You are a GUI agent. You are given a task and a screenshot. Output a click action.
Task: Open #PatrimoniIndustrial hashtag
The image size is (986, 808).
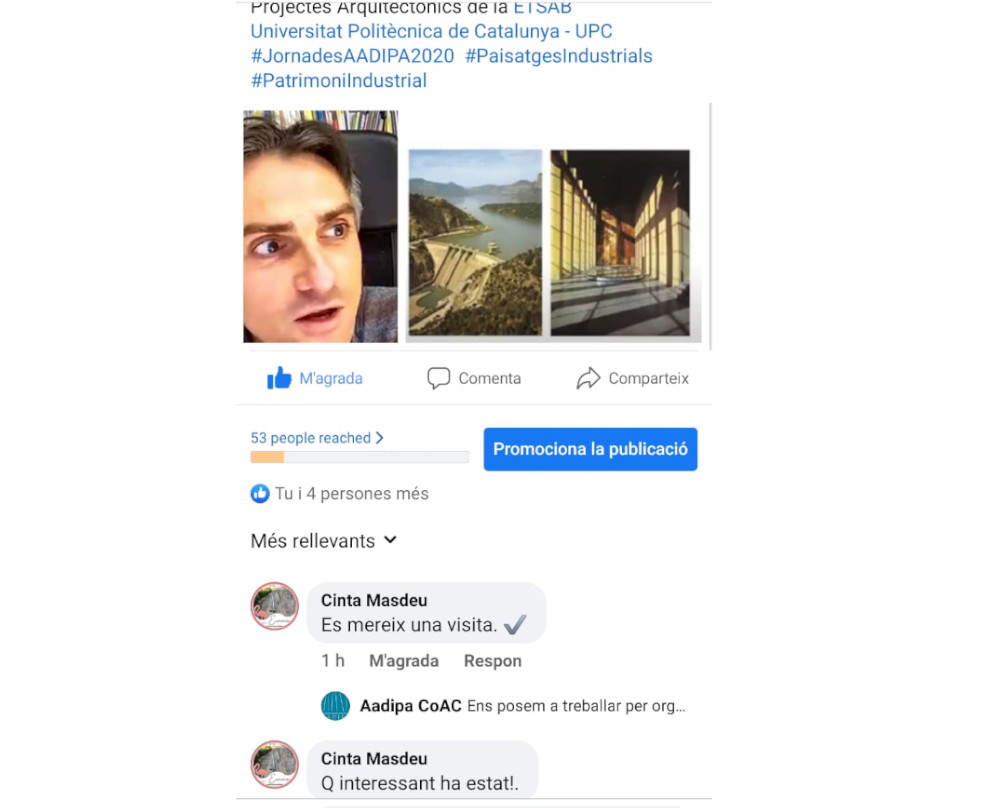pos(338,81)
